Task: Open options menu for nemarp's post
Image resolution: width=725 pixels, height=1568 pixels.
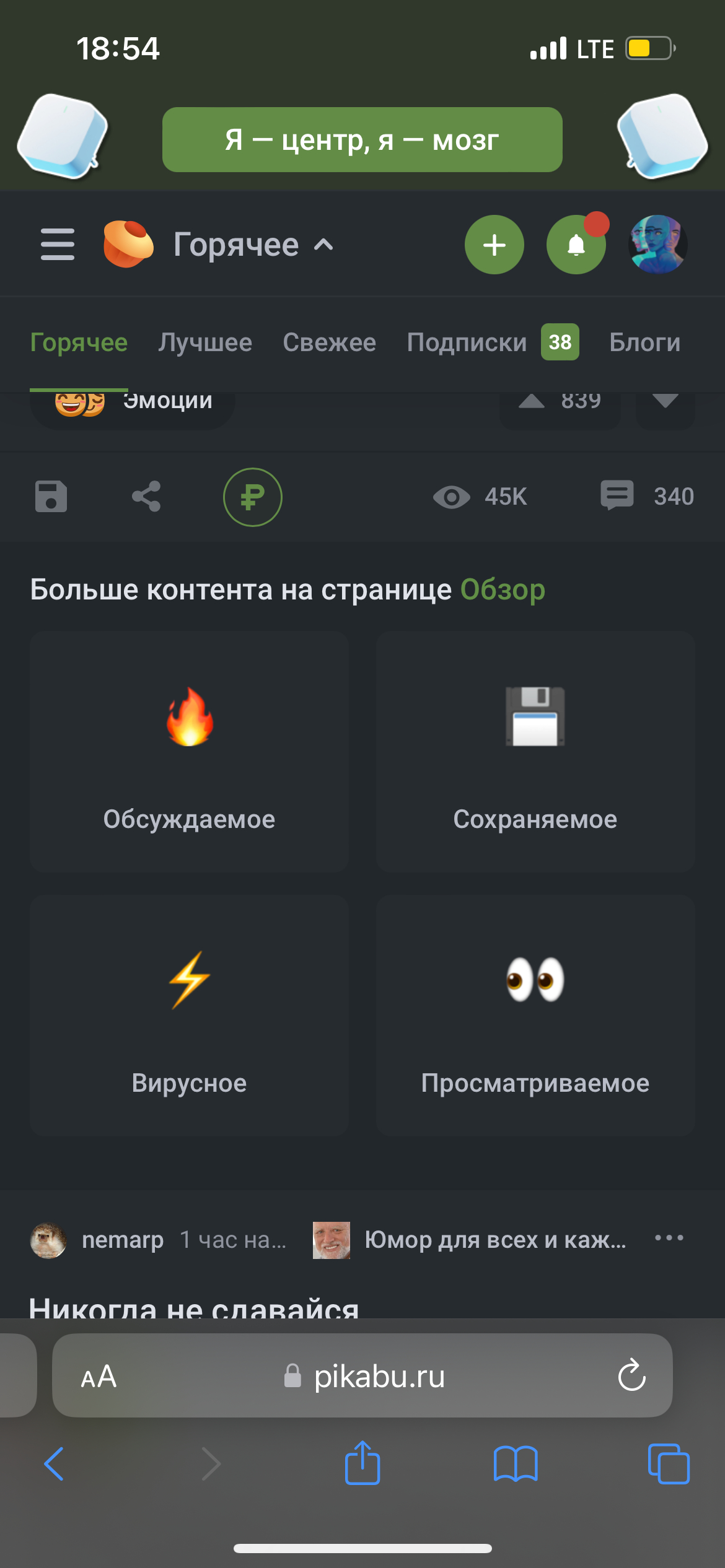Action: coord(669,1239)
